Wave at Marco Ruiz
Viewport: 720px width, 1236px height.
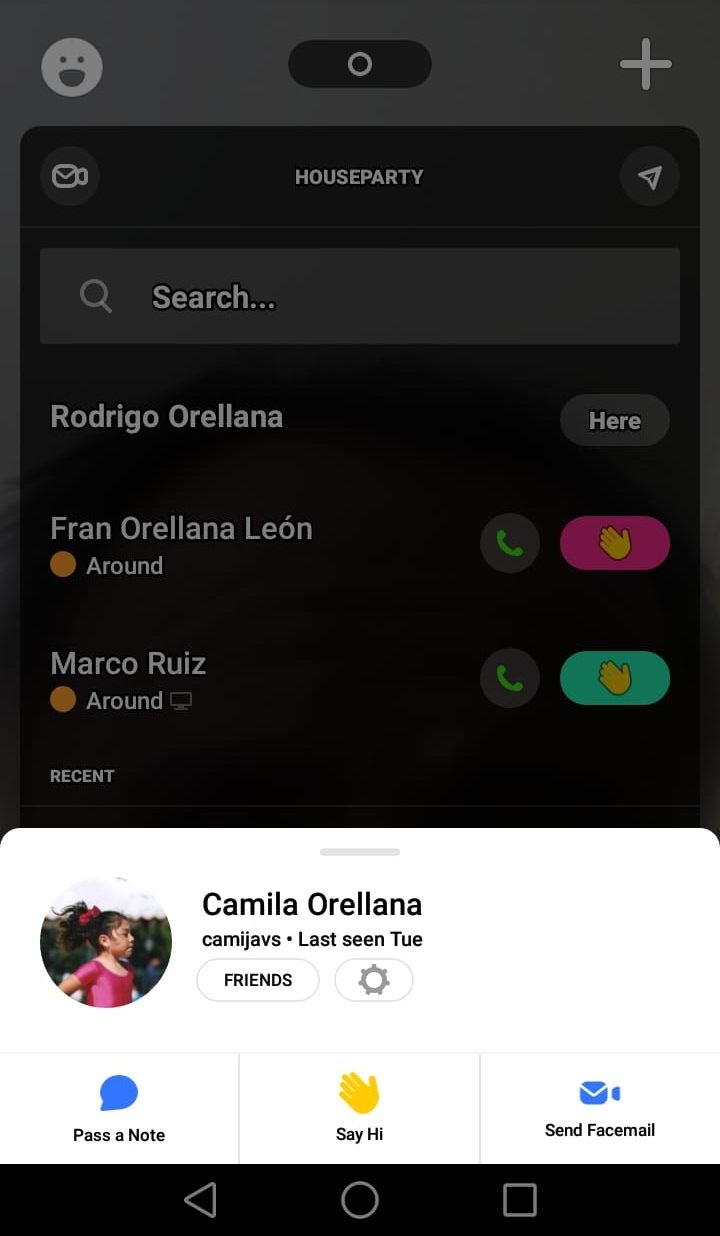click(615, 679)
